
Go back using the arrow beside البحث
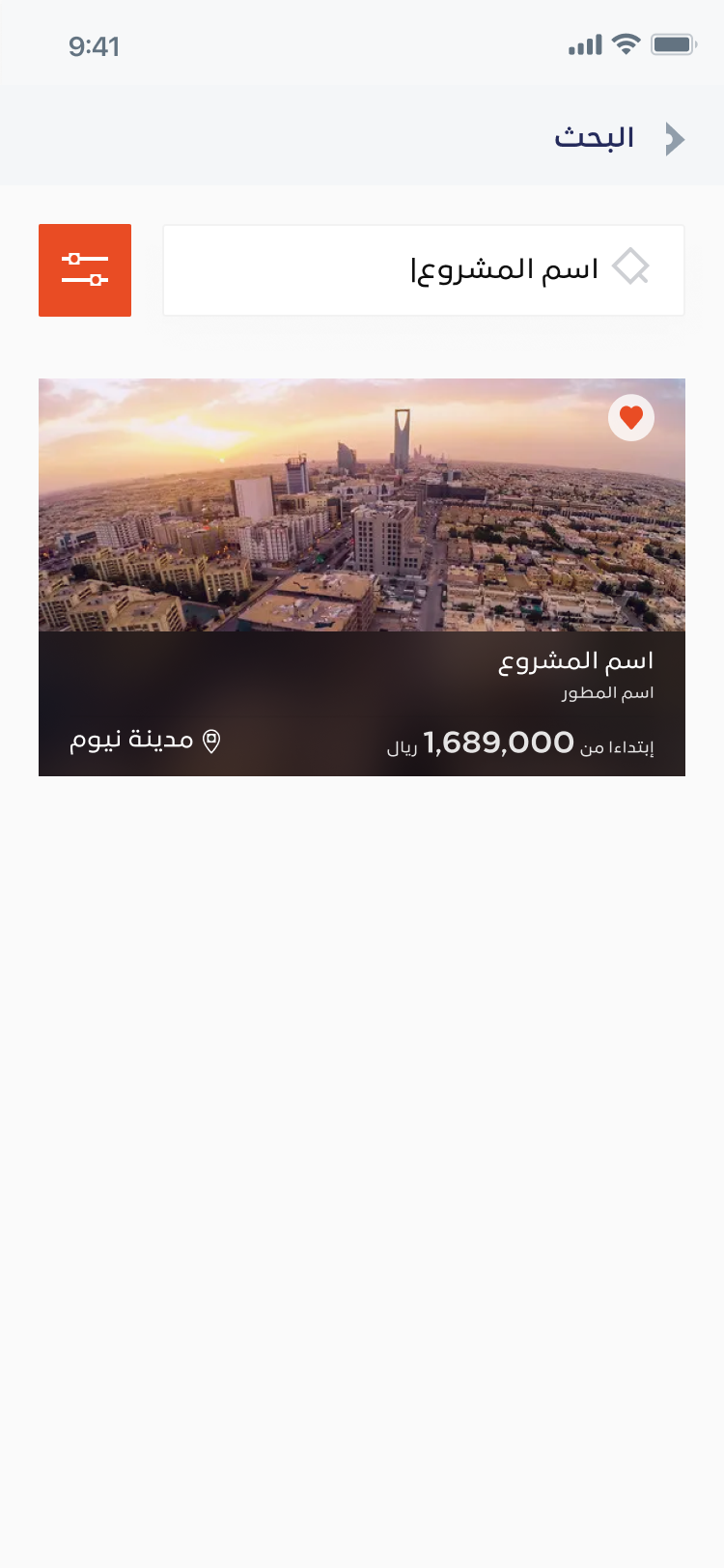675,139
